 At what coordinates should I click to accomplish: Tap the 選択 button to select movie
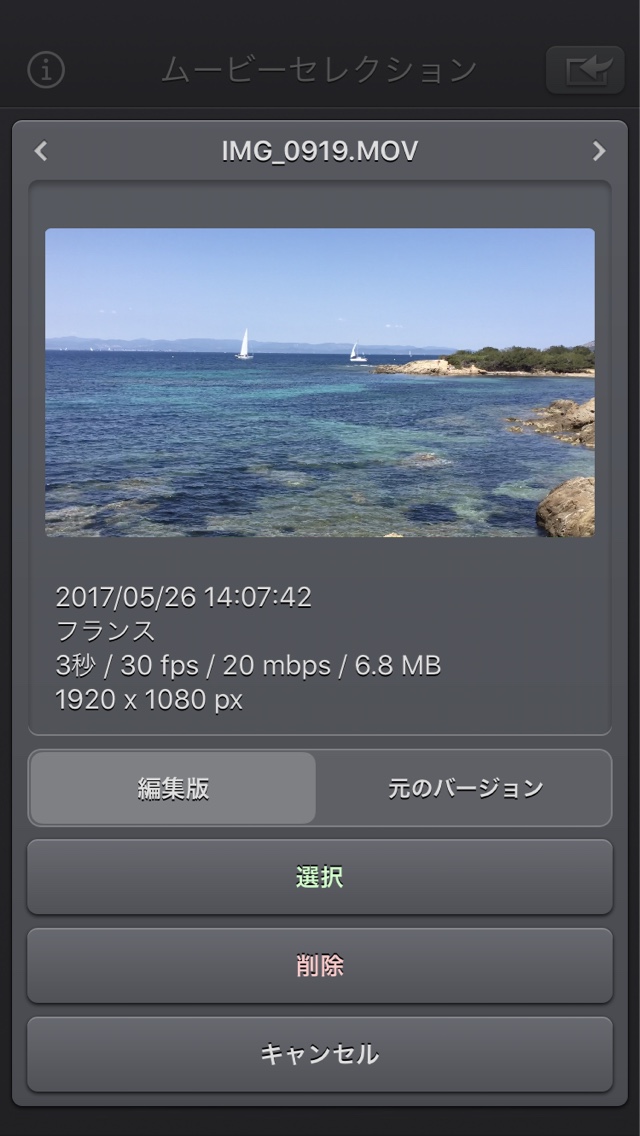coord(320,877)
